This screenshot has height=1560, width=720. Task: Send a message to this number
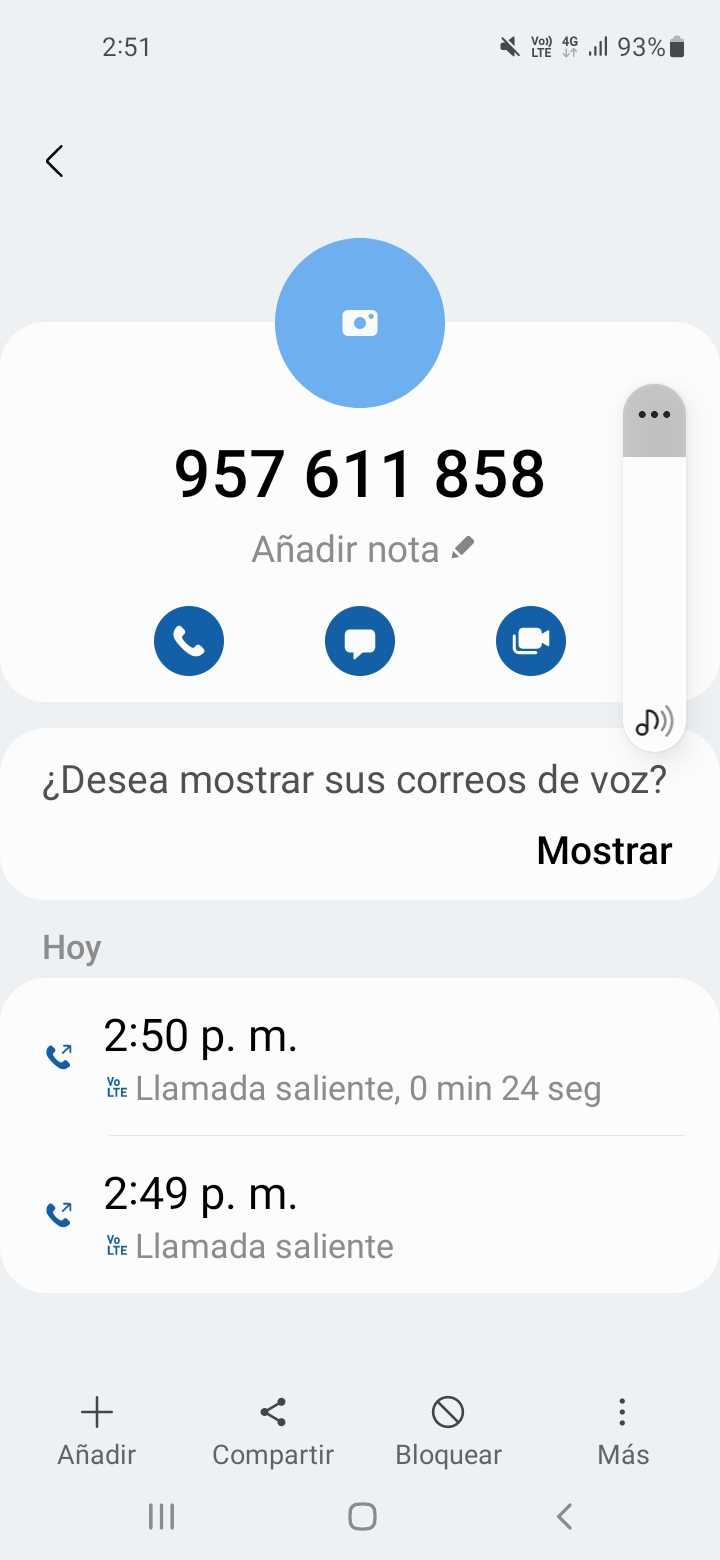[x=360, y=641]
